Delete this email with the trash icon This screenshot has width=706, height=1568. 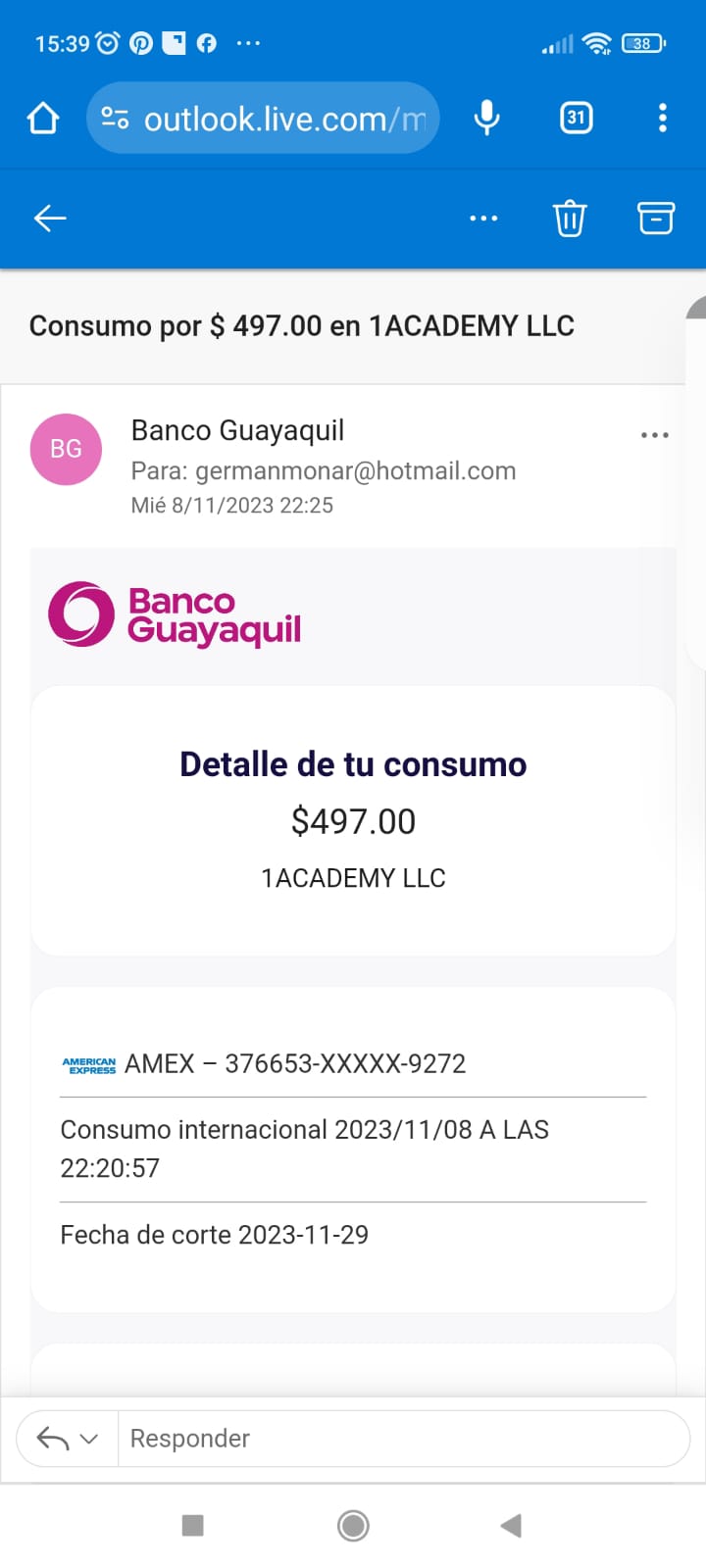tap(570, 218)
